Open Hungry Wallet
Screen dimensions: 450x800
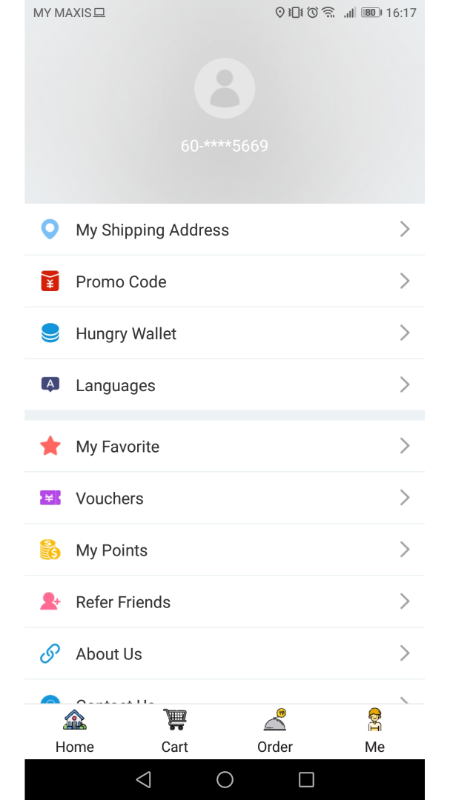224,333
